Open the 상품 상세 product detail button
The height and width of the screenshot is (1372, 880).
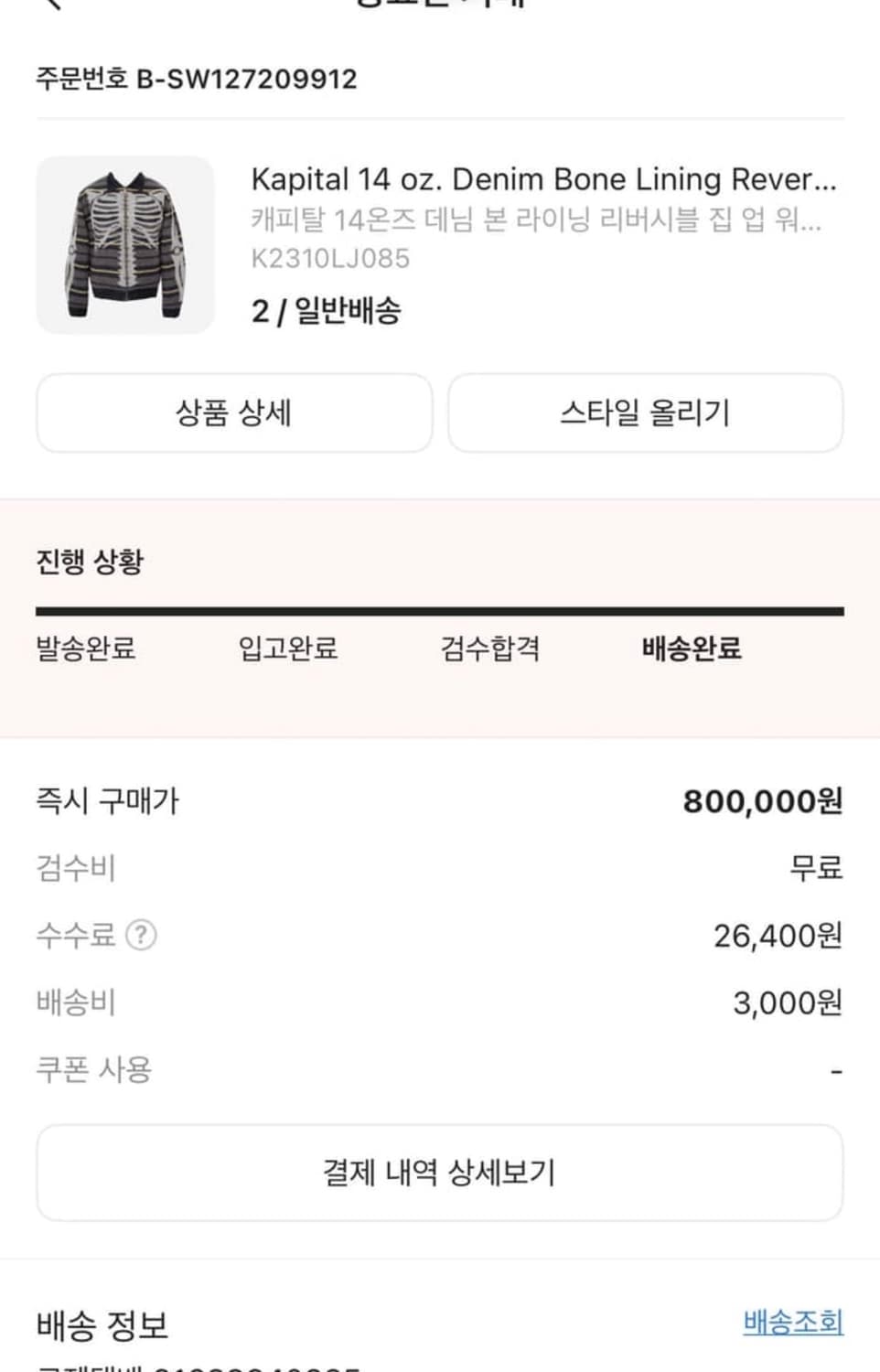[x=235, y=413]
